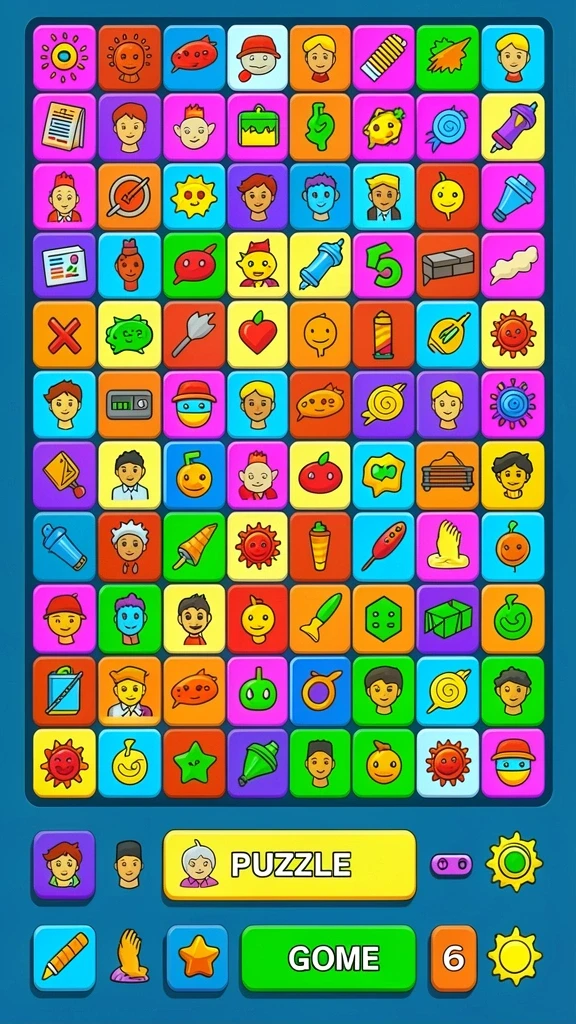Tap the sun icon with the green center
This screenshot has width=576, height=1024.
click(514, 862)
